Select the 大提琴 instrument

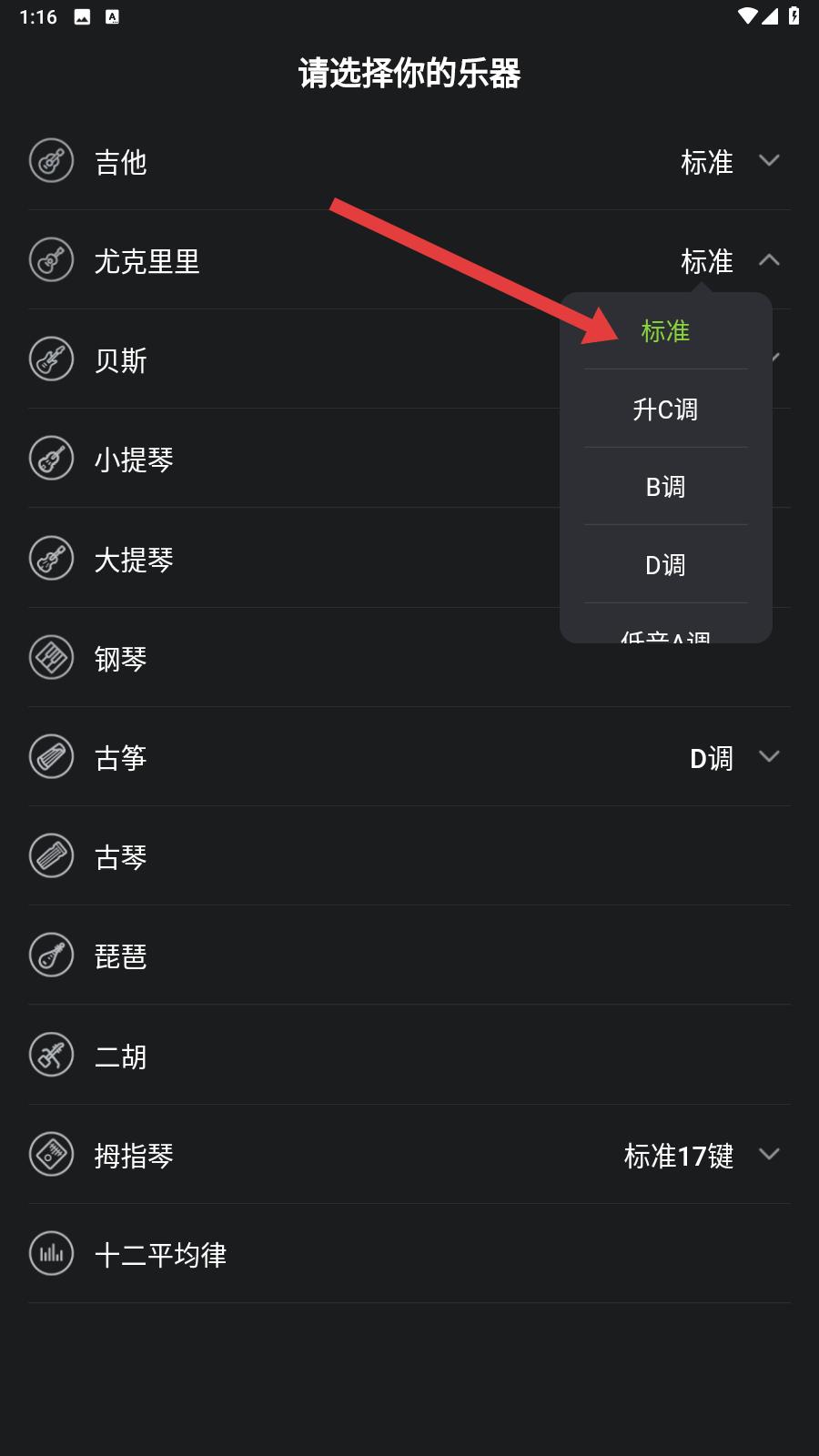[x=293, y=559]
